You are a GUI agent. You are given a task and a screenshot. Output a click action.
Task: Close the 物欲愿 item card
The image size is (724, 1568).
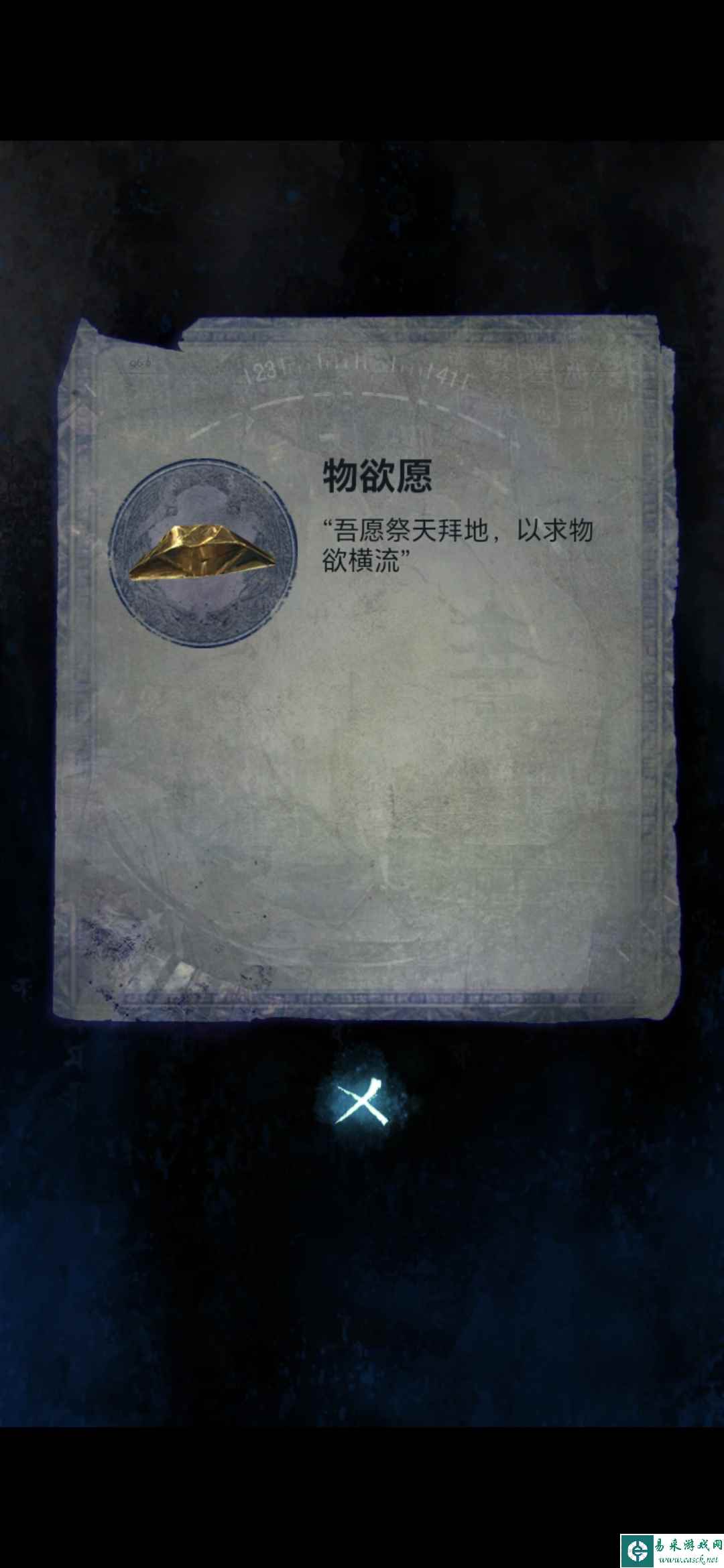pyautogui.click(x=362, y=1104)
